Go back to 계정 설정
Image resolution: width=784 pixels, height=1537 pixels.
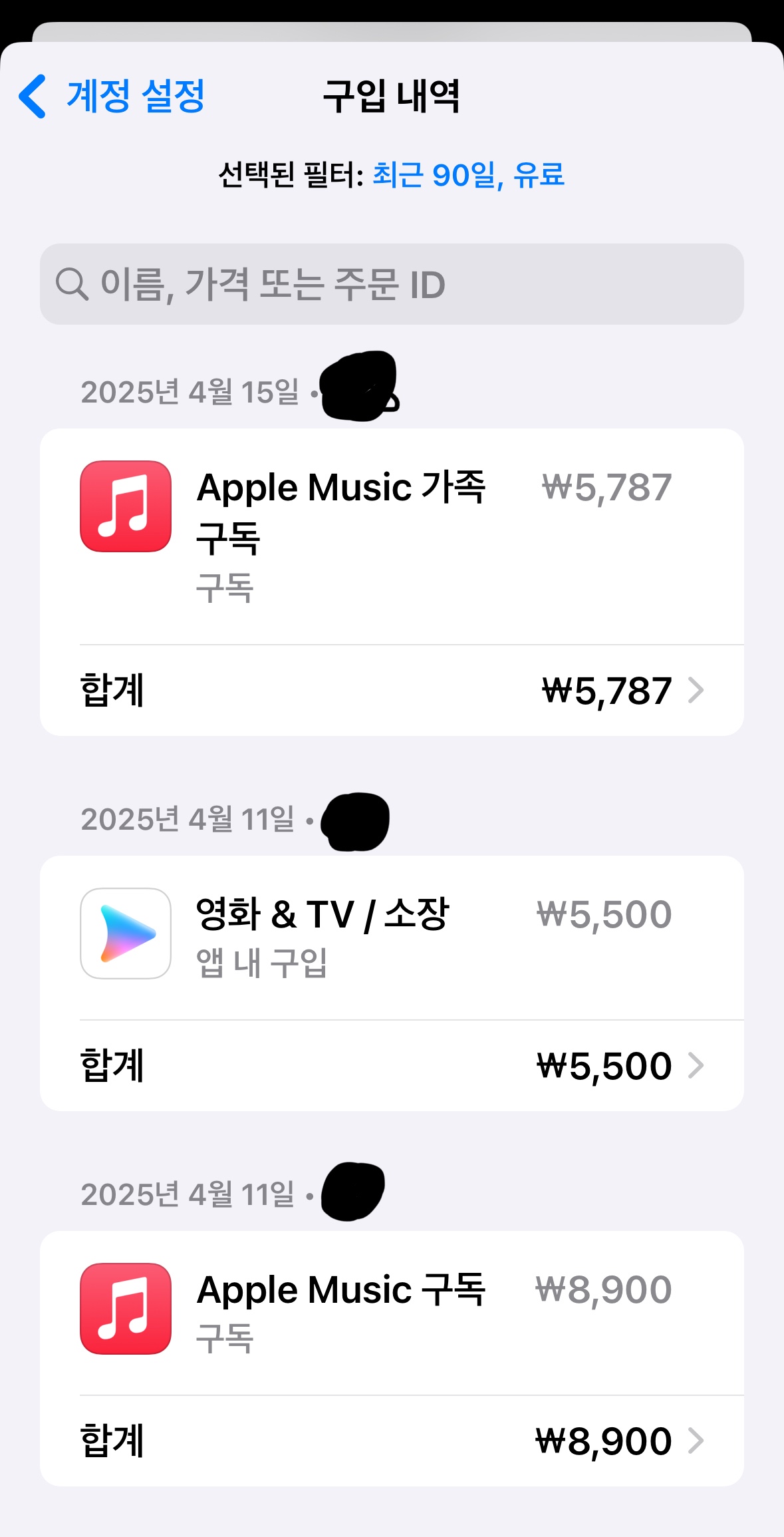[112, 96]
